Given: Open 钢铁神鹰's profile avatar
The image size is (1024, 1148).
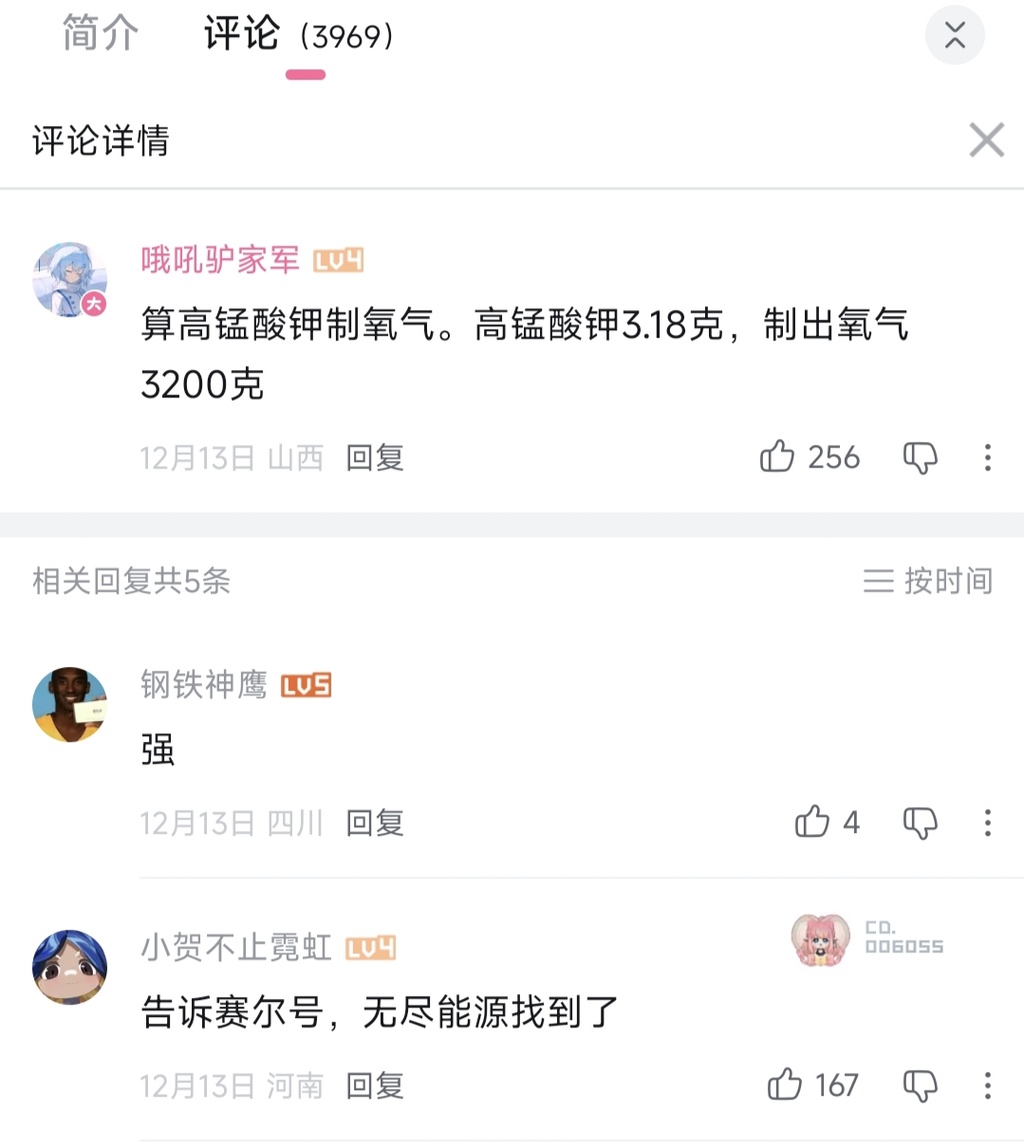Looking at the screenshot, I should tap(70, 704).
